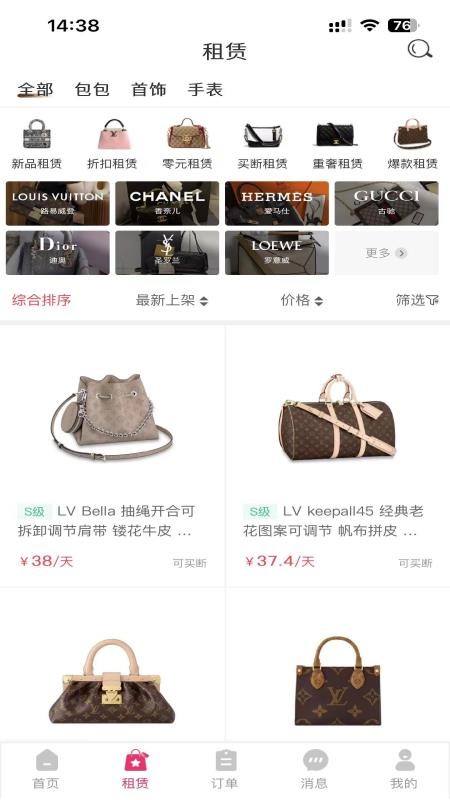Image resolution: width=450 pixels, height=800 pixels.
Task: Switch to the 包包 category tab
Action: [x=92, y=89]
